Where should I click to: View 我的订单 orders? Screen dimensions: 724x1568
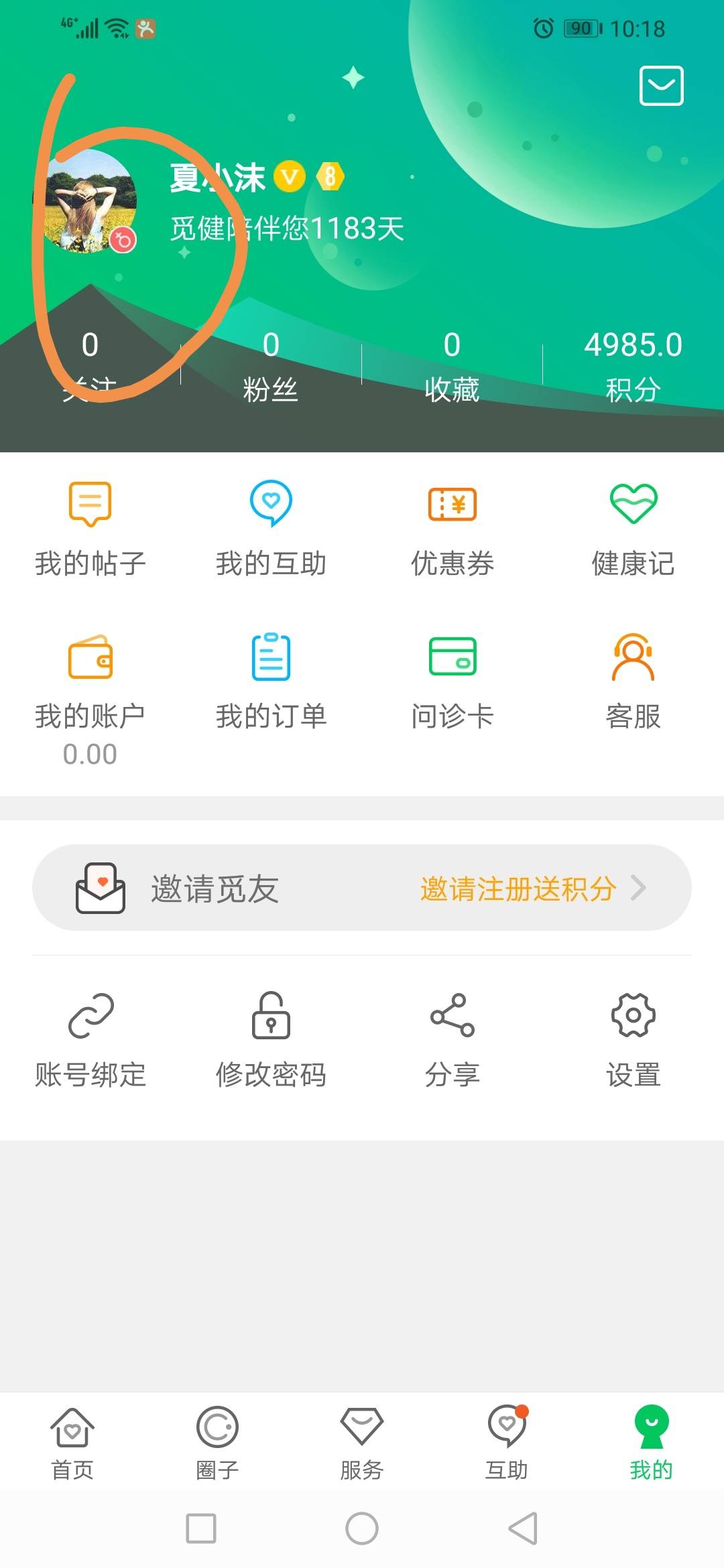[x=271, y=681]
